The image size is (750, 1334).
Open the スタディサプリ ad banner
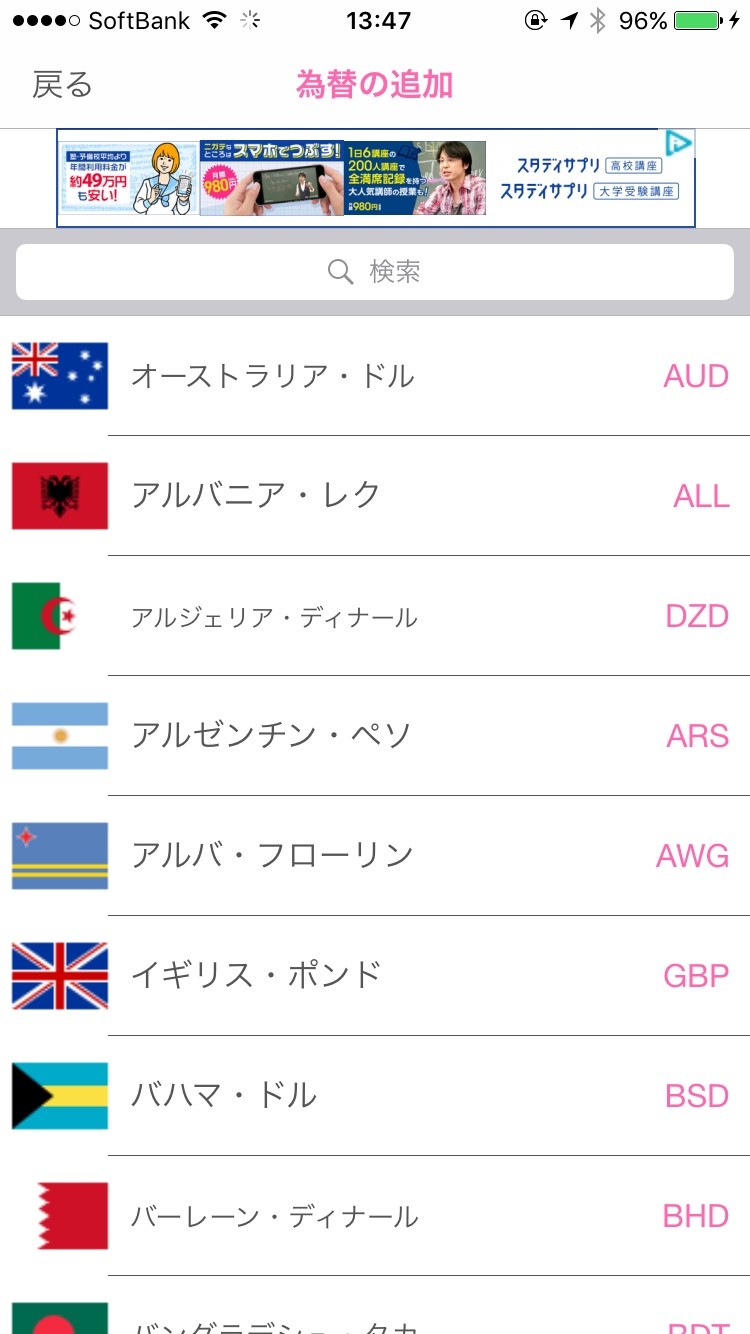point(375,178)
